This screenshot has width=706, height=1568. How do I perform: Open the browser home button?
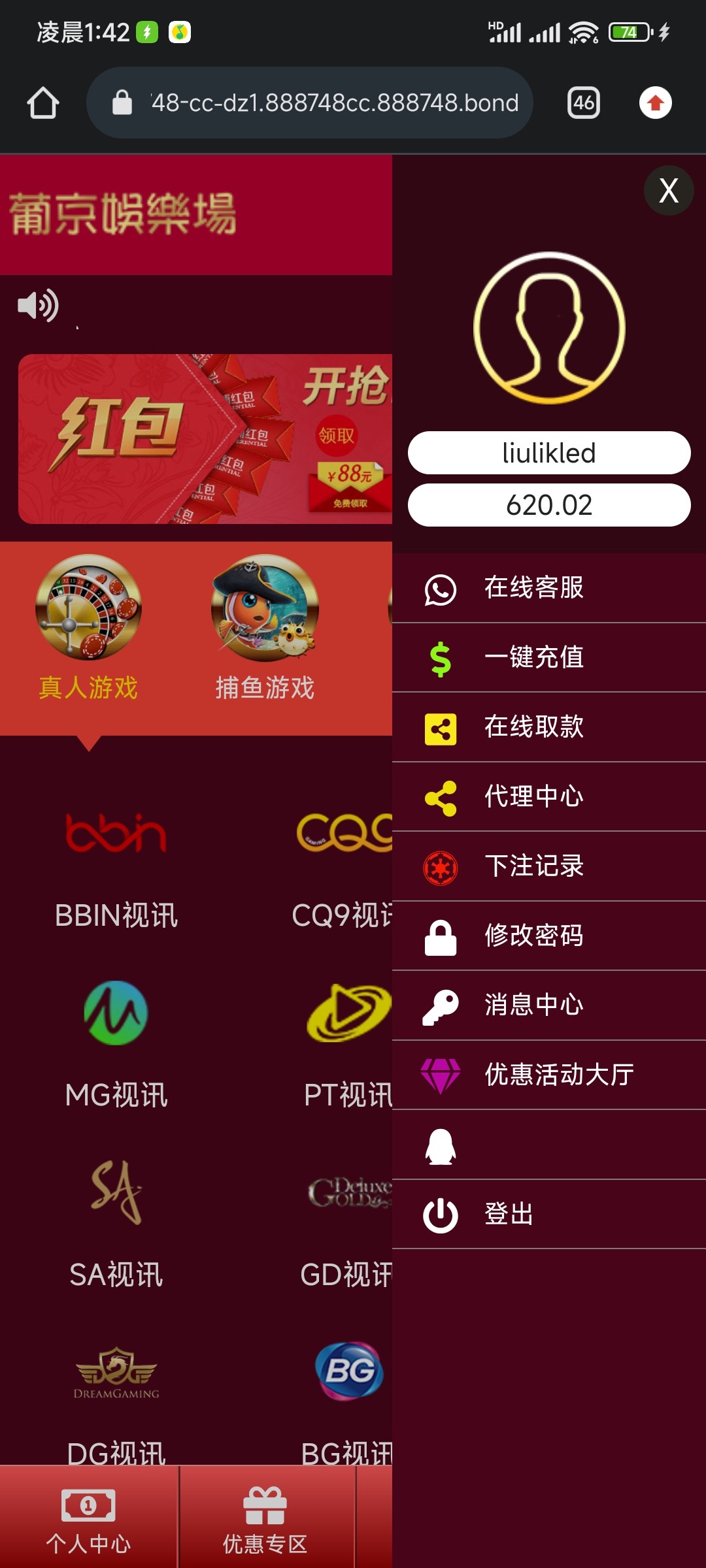tap(43, 103)
